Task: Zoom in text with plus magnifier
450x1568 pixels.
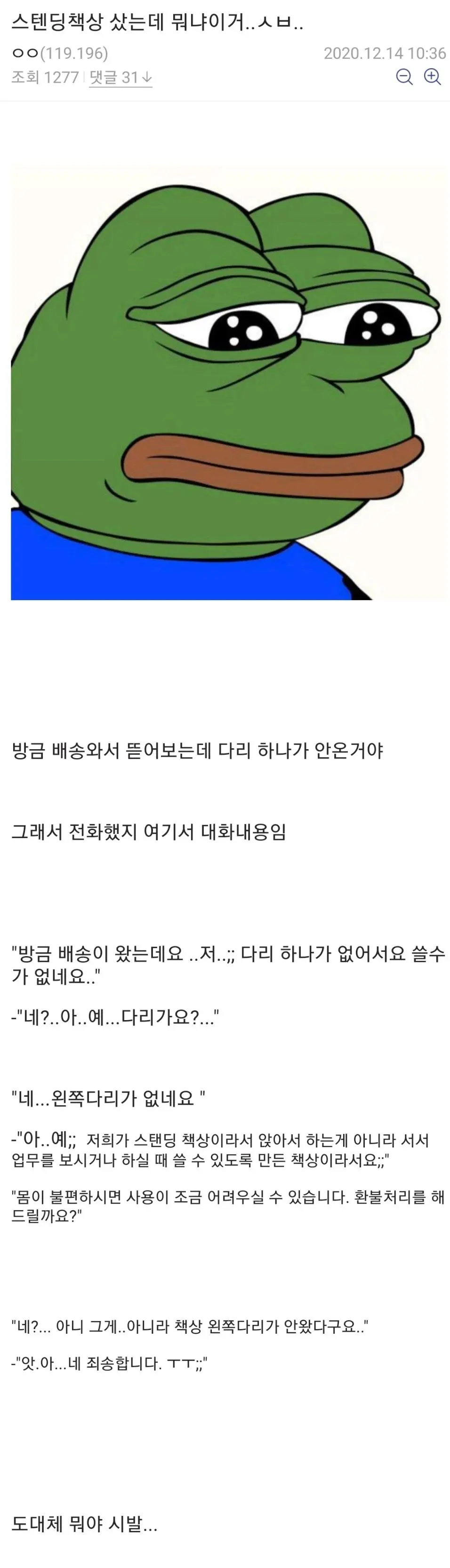Action: 432,77
